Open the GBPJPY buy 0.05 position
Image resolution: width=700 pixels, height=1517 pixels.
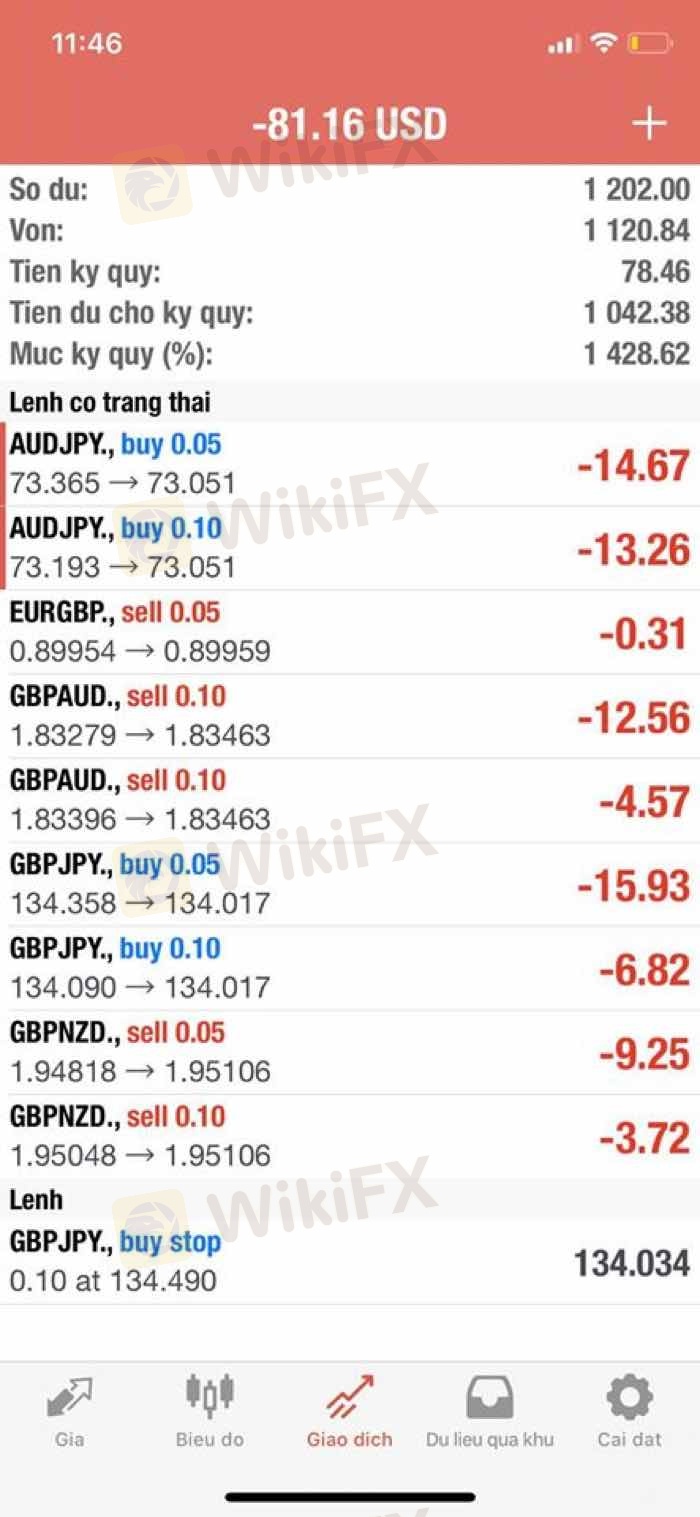click(350, 884)
